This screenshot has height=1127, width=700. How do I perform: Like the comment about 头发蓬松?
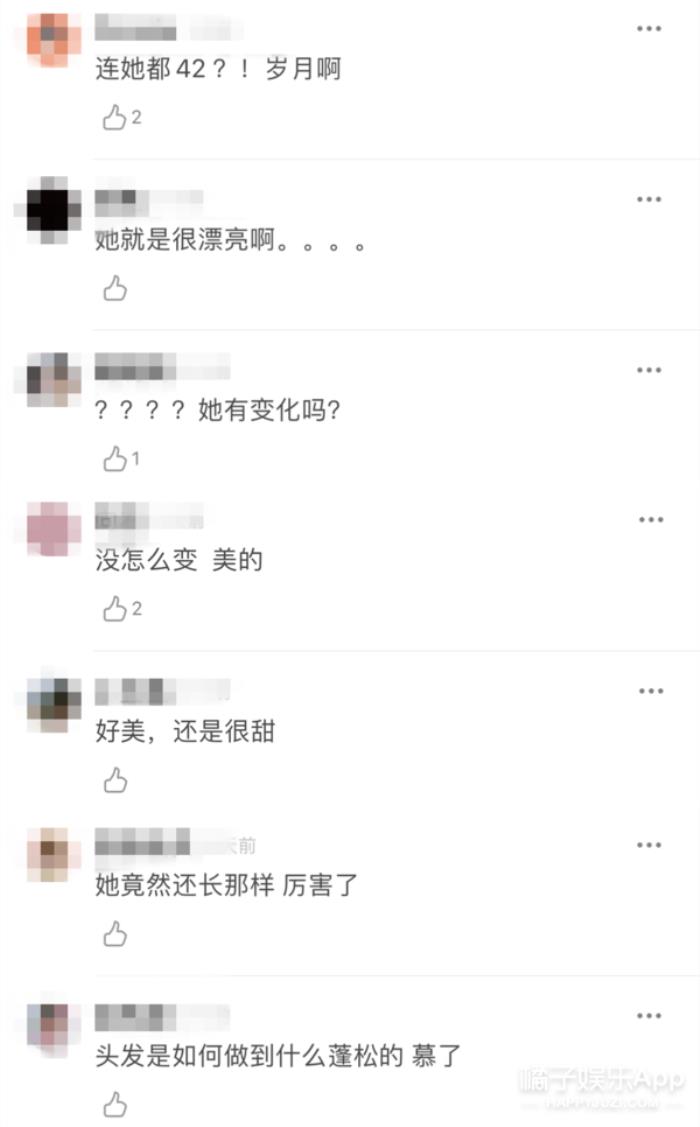point(116,1104)
